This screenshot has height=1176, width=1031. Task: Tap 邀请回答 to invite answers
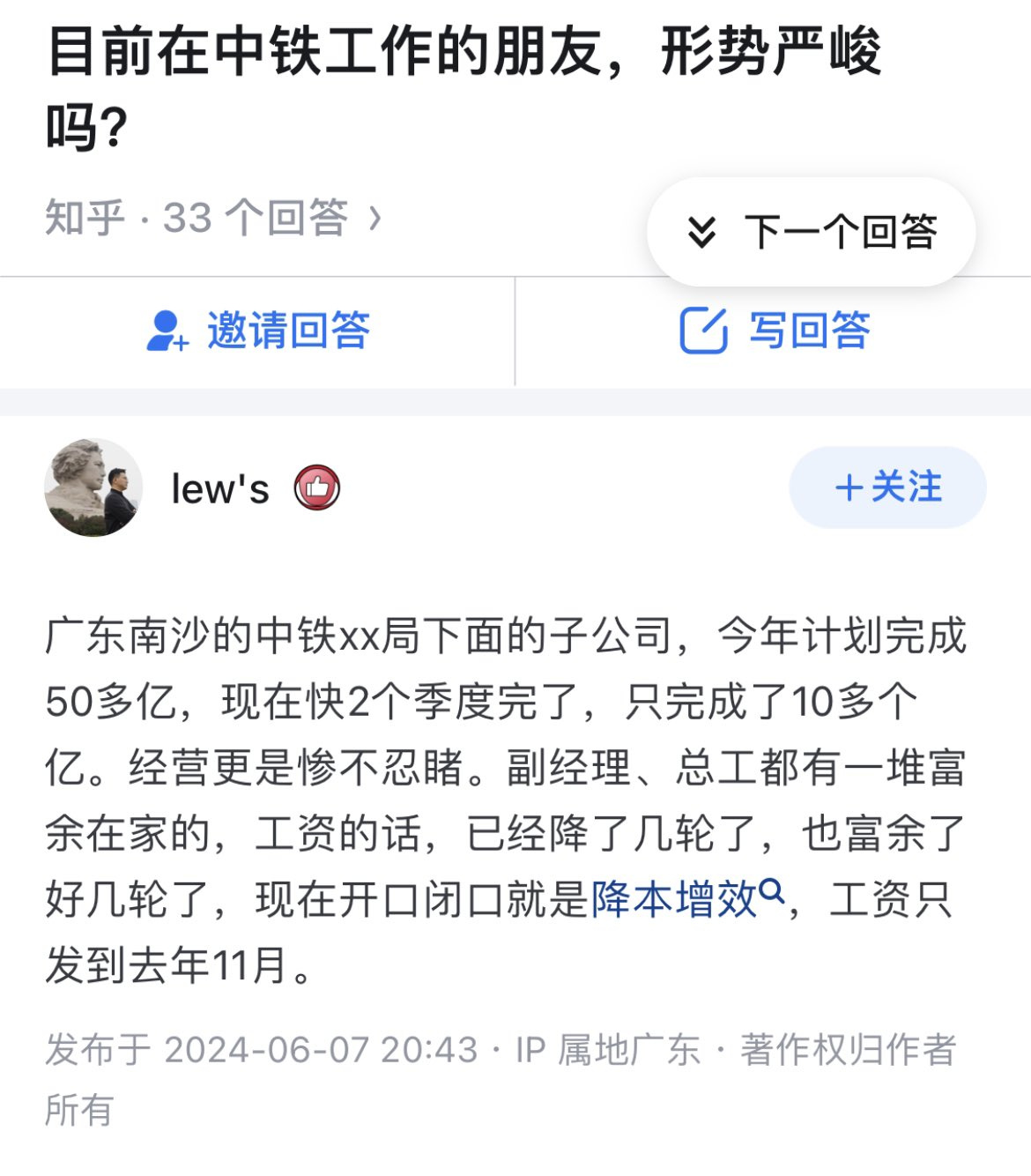257,331
